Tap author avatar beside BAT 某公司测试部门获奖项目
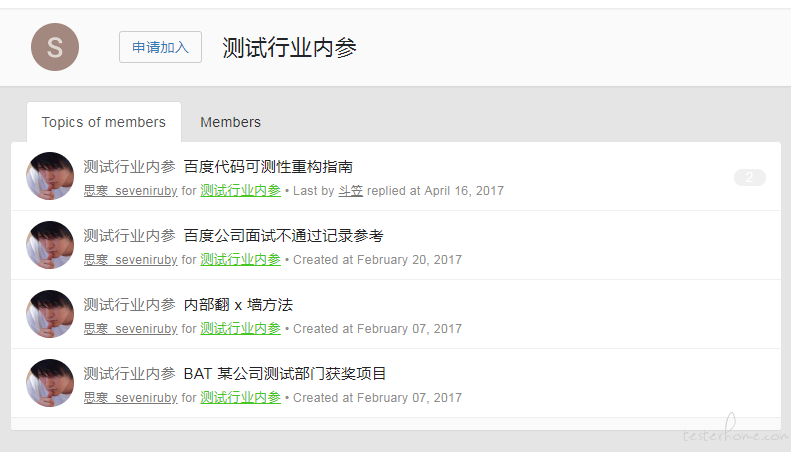The image size is (791, 452). [x=50, y=383]
